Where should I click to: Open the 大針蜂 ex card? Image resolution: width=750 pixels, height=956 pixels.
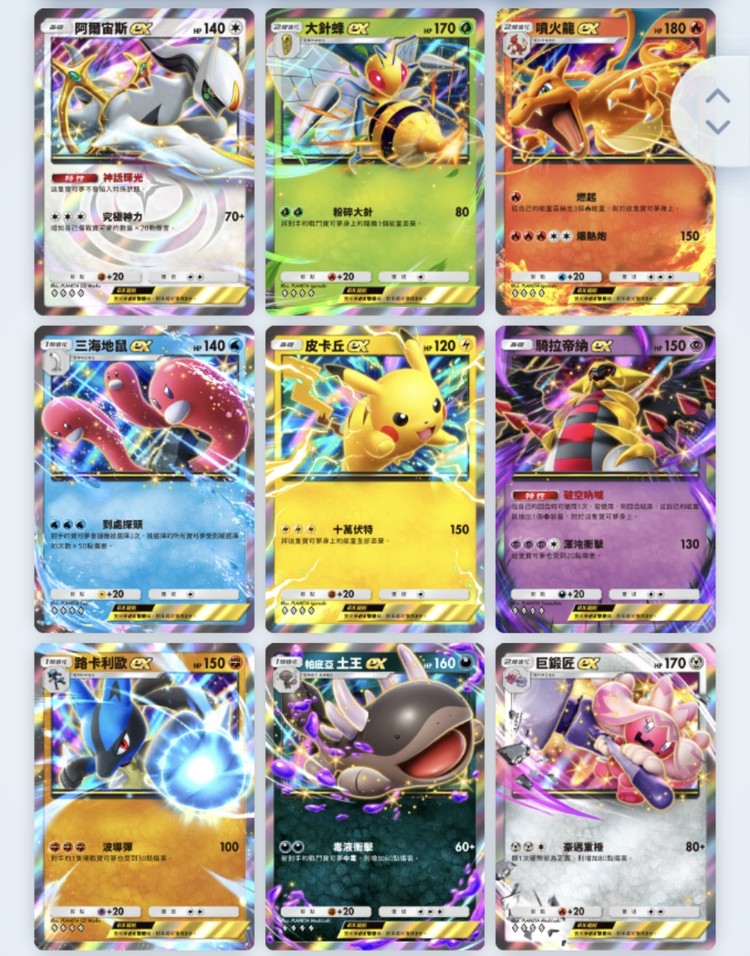[374, 160]
